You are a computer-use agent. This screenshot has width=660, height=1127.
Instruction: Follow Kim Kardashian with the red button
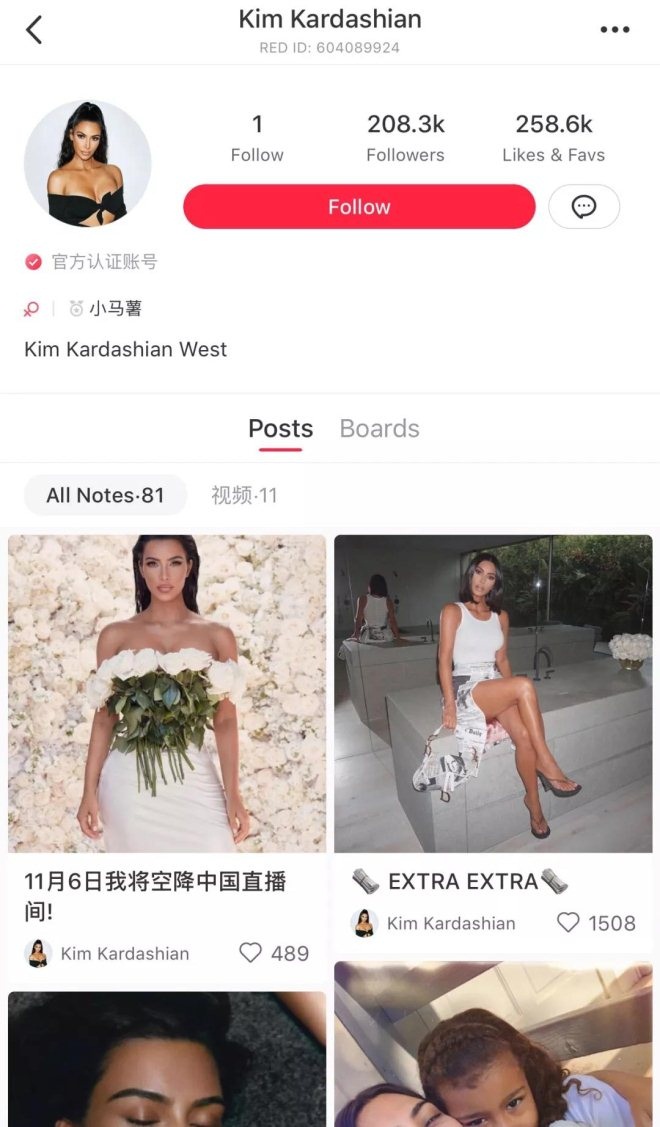(359, 207)
